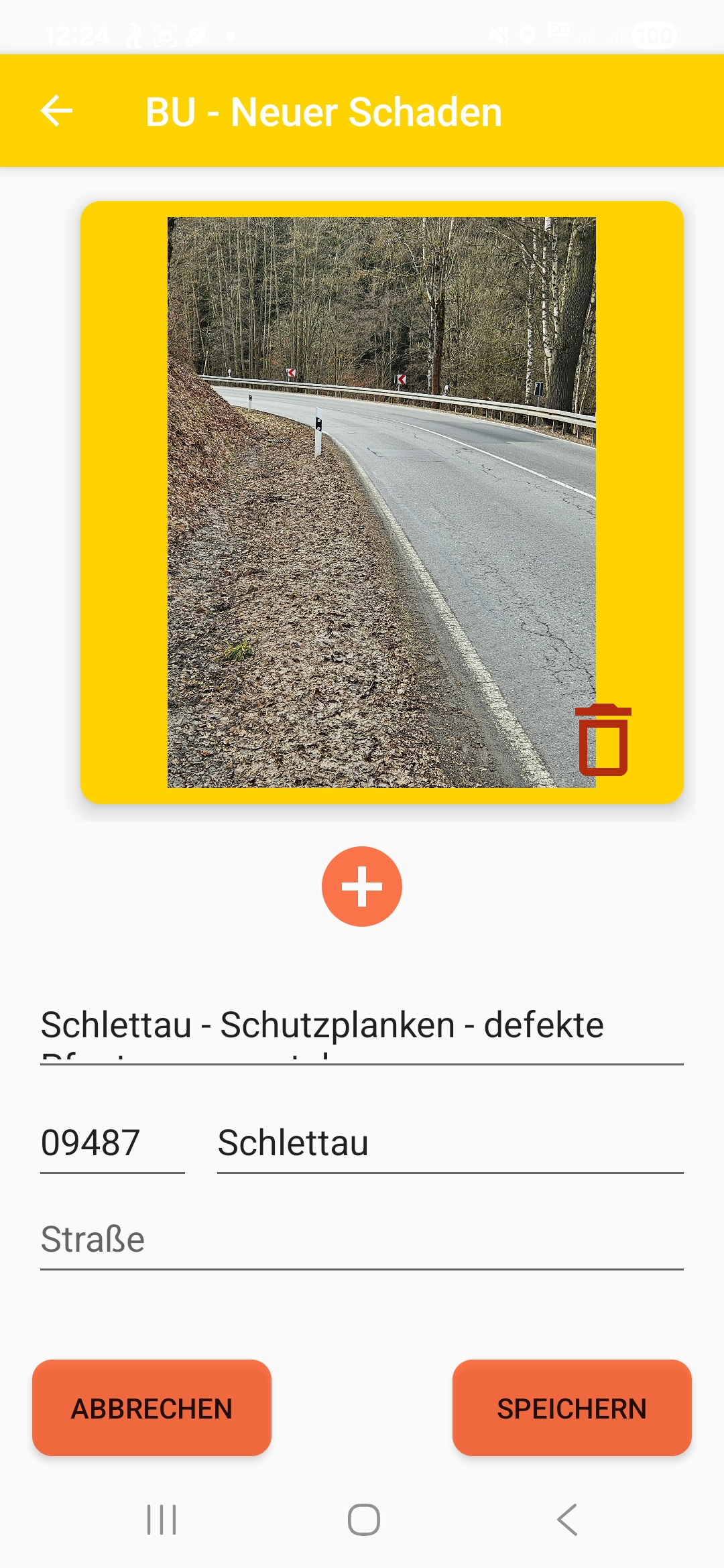Go back using the app bar arrow
Screen dimensions: 724x1568
coord(57,111)
